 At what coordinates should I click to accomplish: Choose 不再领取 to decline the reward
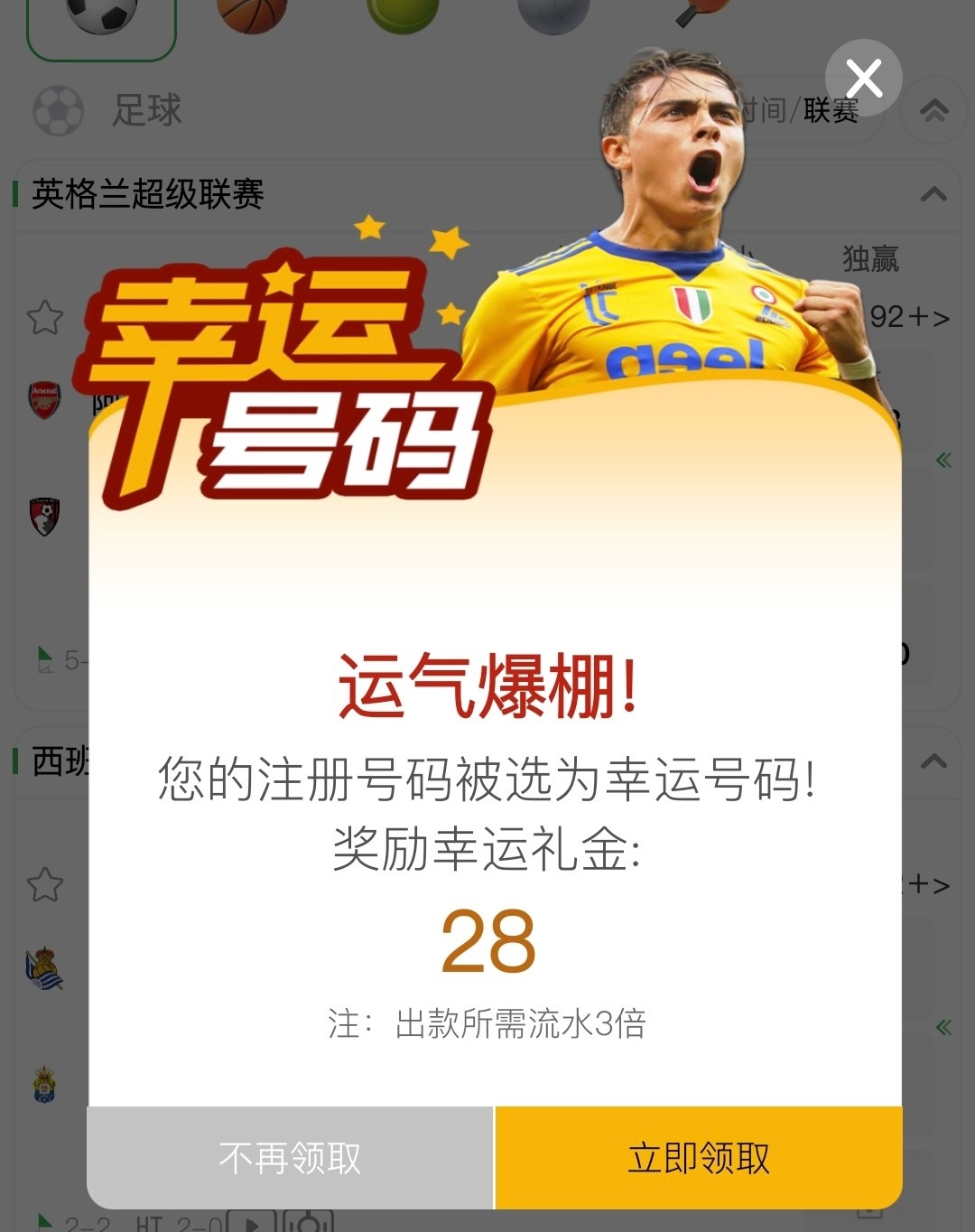coord(291,1157)
